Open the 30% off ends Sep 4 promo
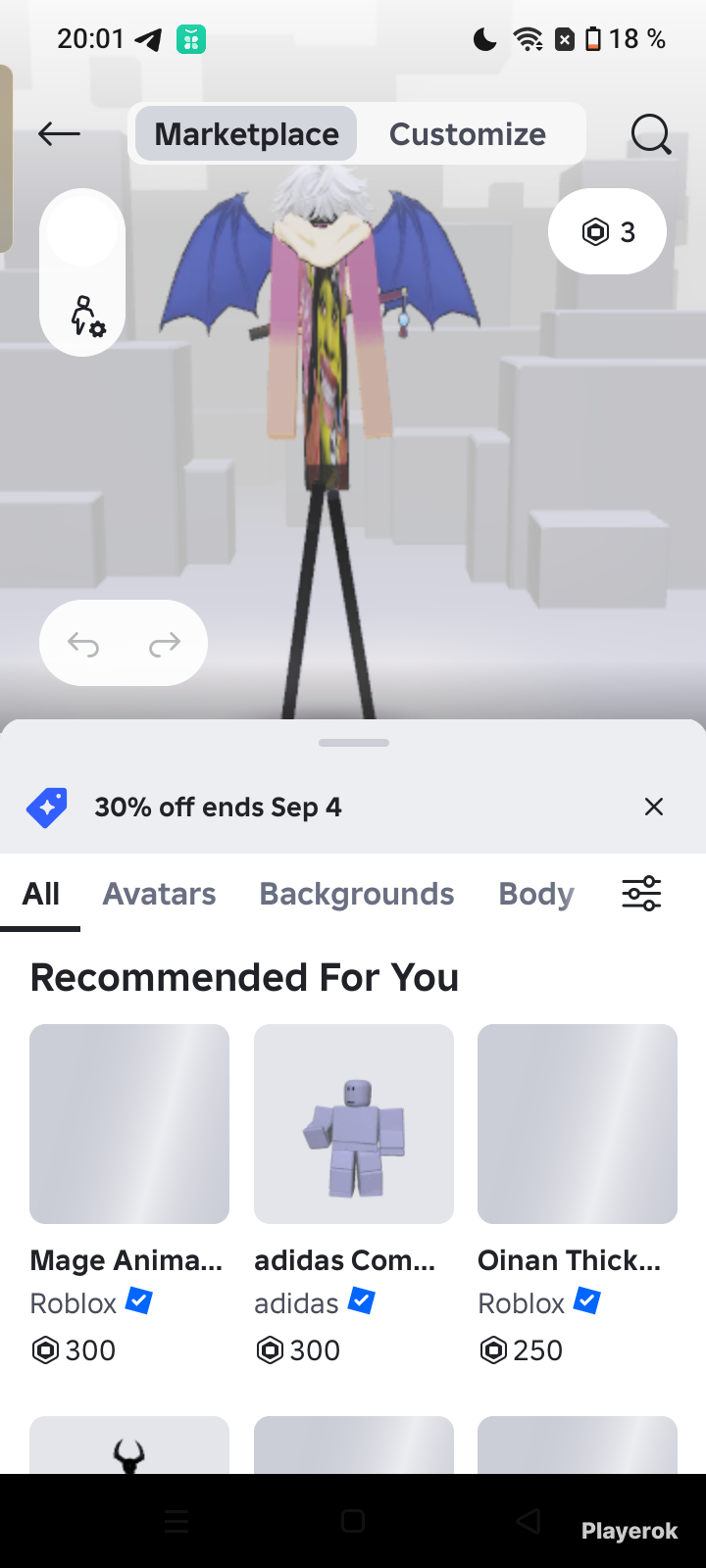Screen dimensions: 706x1568 [218, 808]
